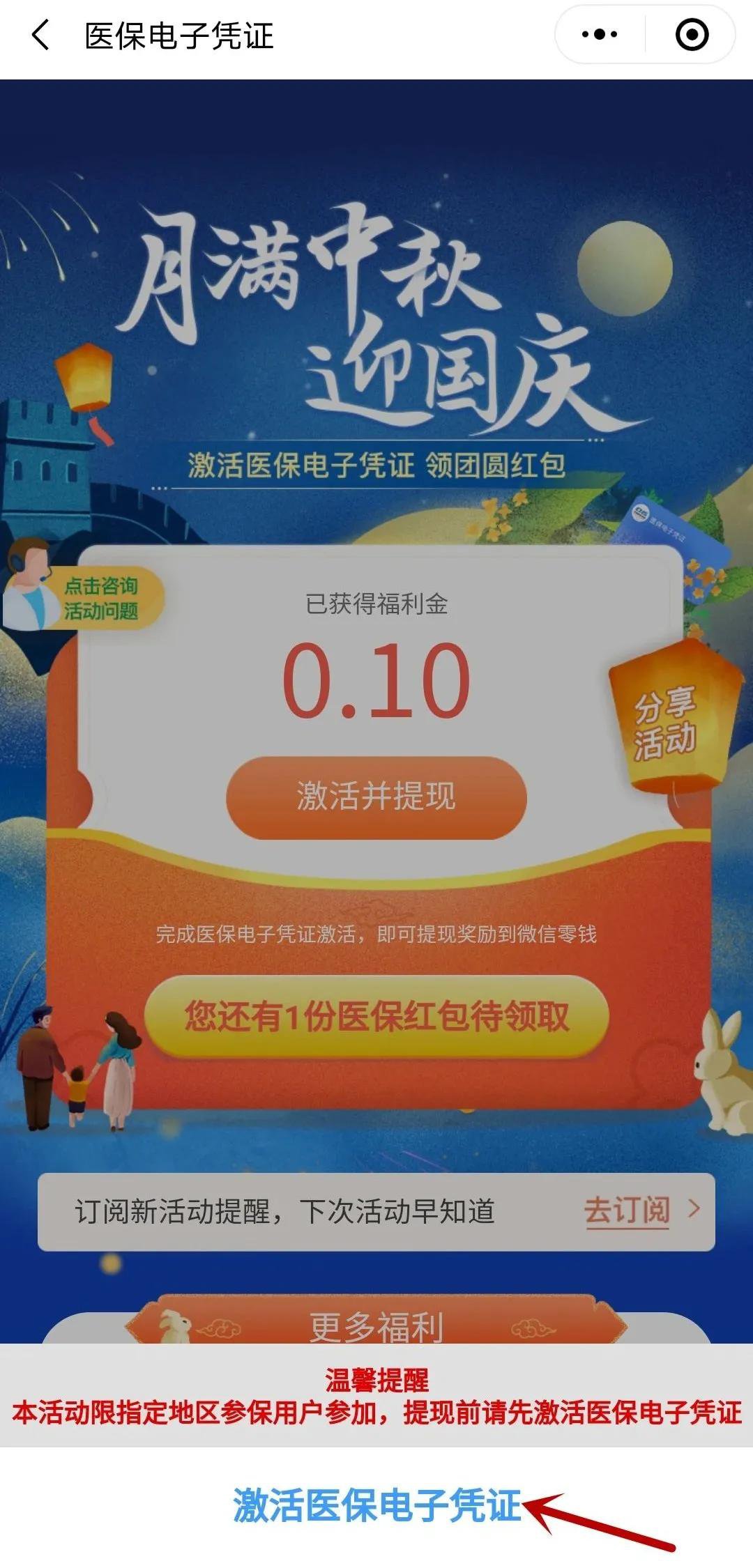The width and height of the screenshot is (753, 1568).
Task: Tap the 激活并提现 button
Action: tap(376, 797)
